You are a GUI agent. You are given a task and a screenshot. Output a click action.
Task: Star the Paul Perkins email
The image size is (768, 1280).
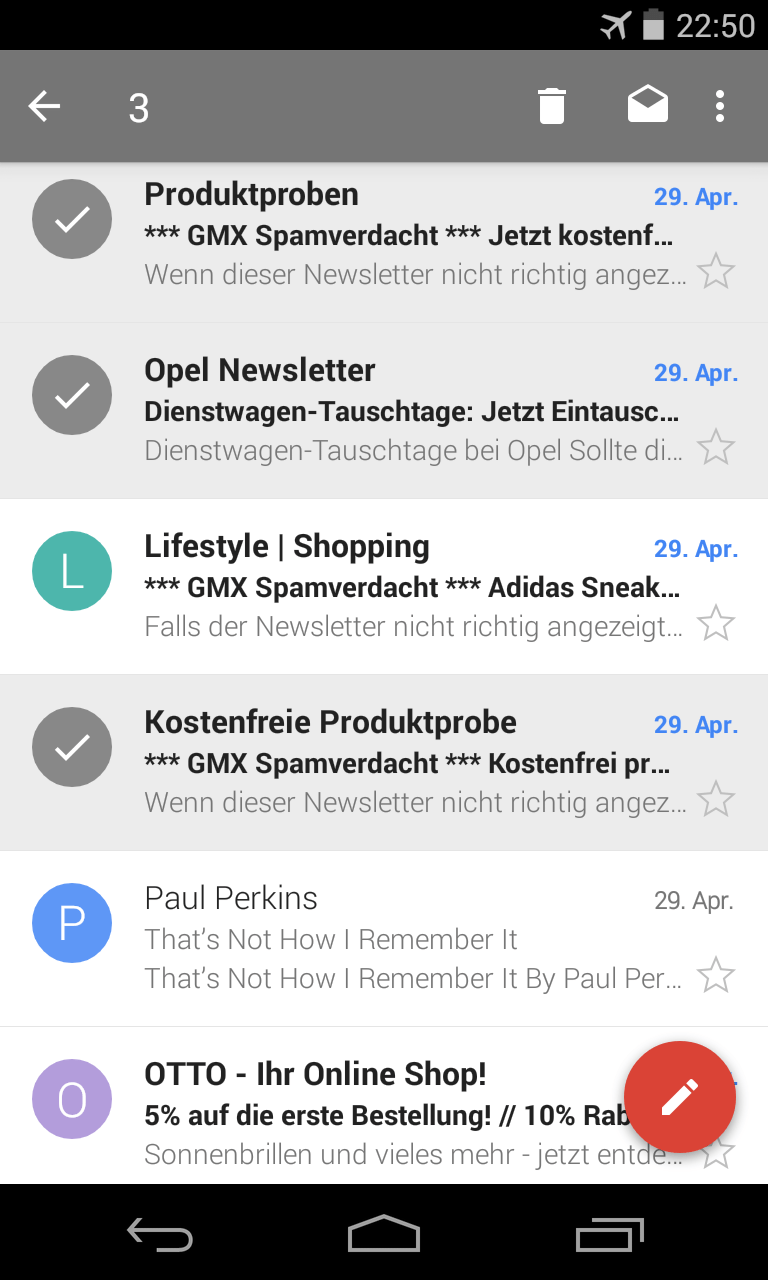(716, 975)
